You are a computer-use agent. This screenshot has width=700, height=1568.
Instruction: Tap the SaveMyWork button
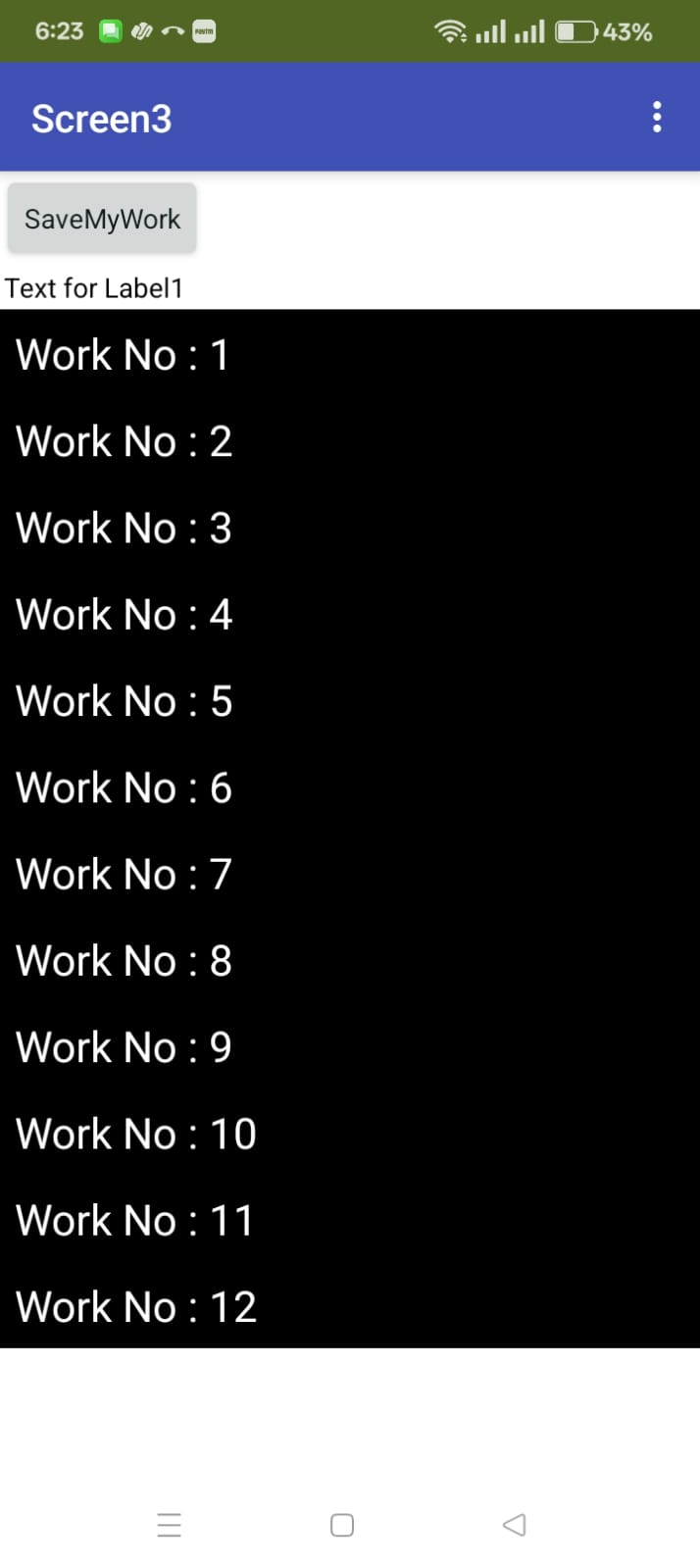(102, 219)
